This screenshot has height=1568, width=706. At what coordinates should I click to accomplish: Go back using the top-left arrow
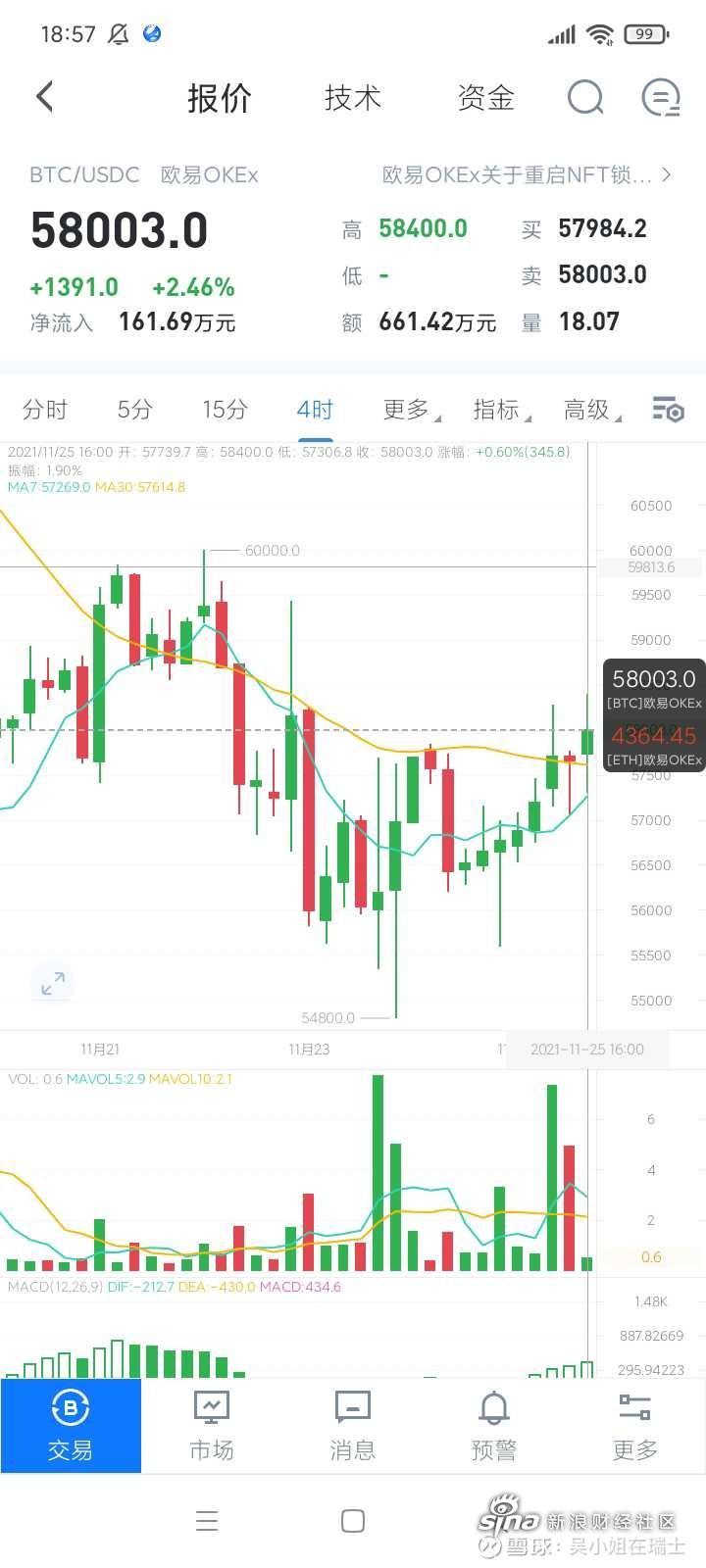(x=44, y=97)
